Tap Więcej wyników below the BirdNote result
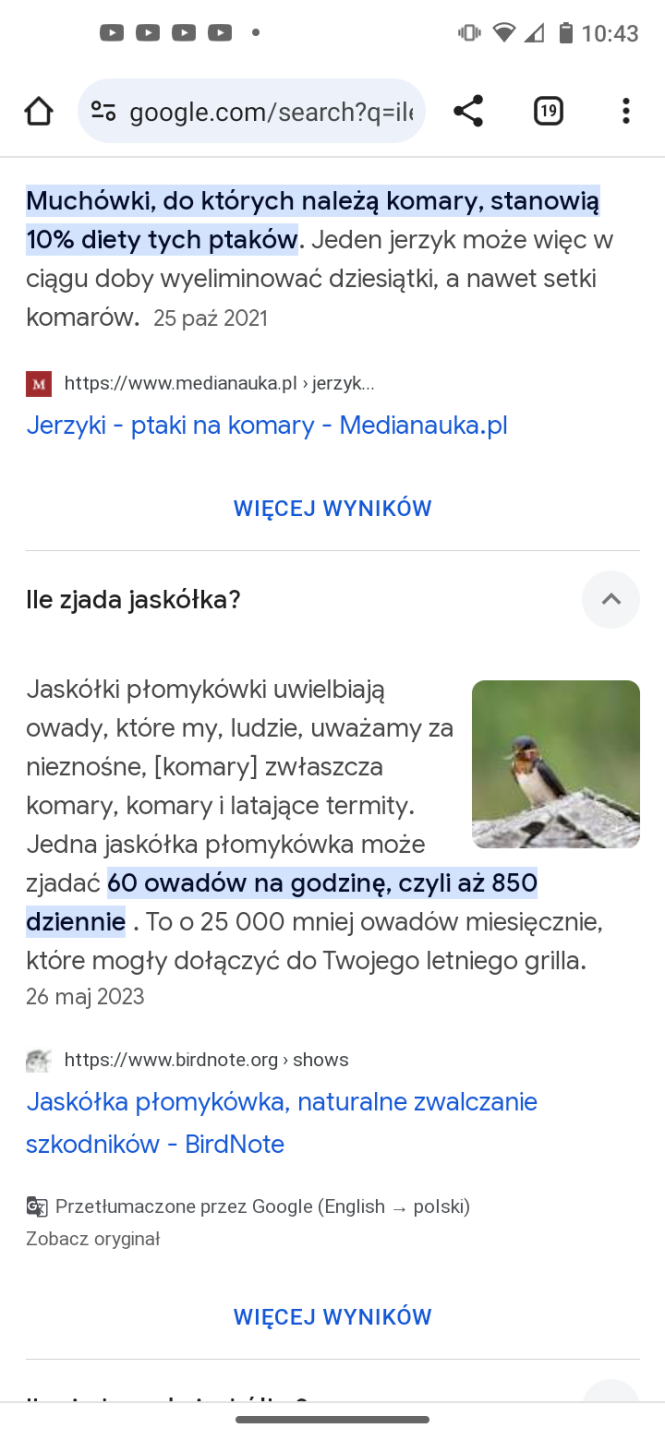Image resolution: width=665 pixels, height=1440 pixels. (x=332, y=1316)
